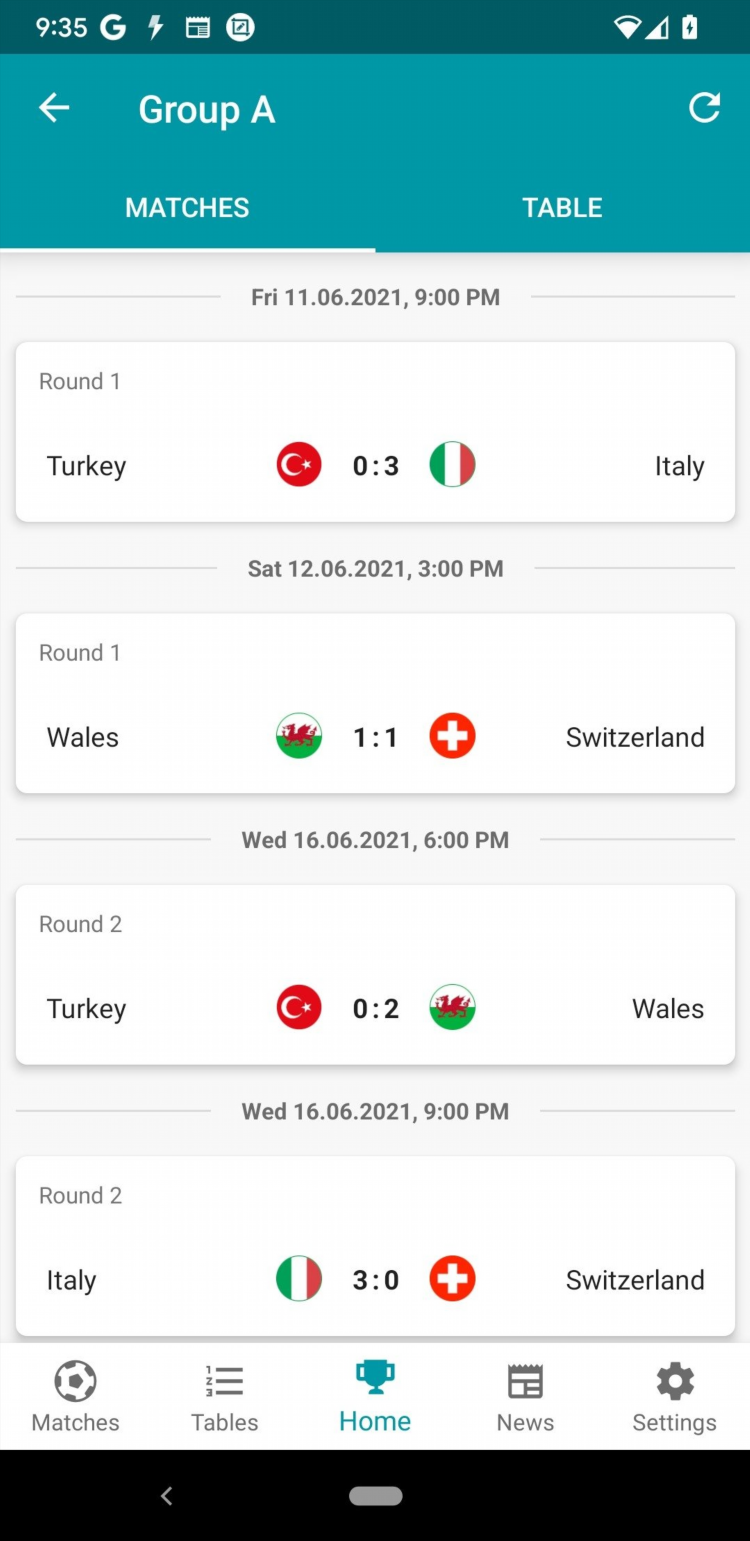Go back using the top-left arrow

coord(54,108)
